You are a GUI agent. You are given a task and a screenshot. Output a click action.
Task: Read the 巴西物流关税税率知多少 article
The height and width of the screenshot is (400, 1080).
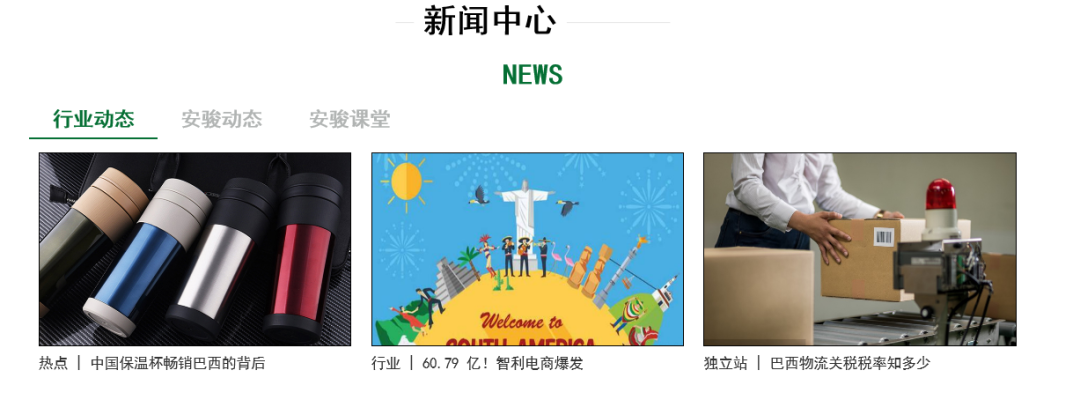(x=816, y=363)
